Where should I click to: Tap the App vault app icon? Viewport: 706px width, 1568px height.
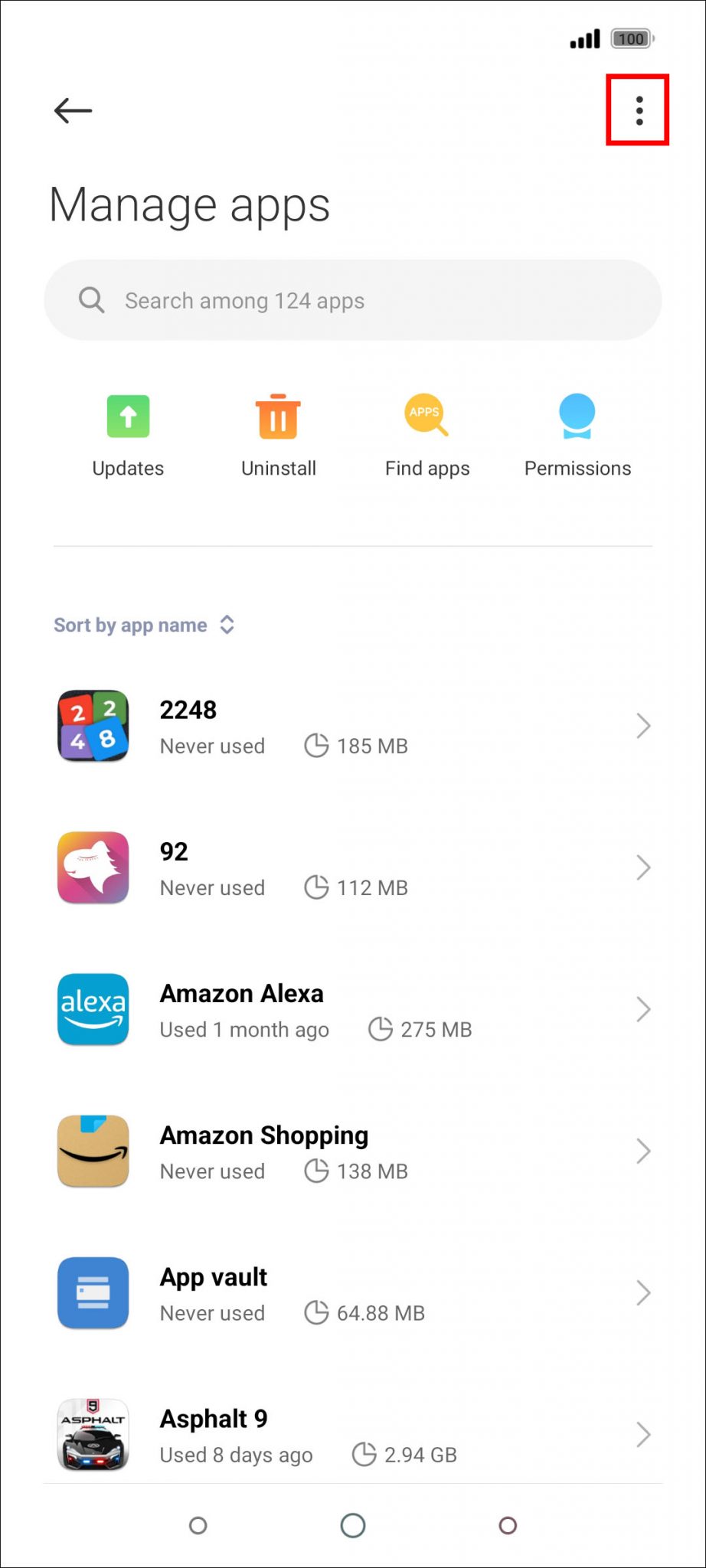[92, 1292]
